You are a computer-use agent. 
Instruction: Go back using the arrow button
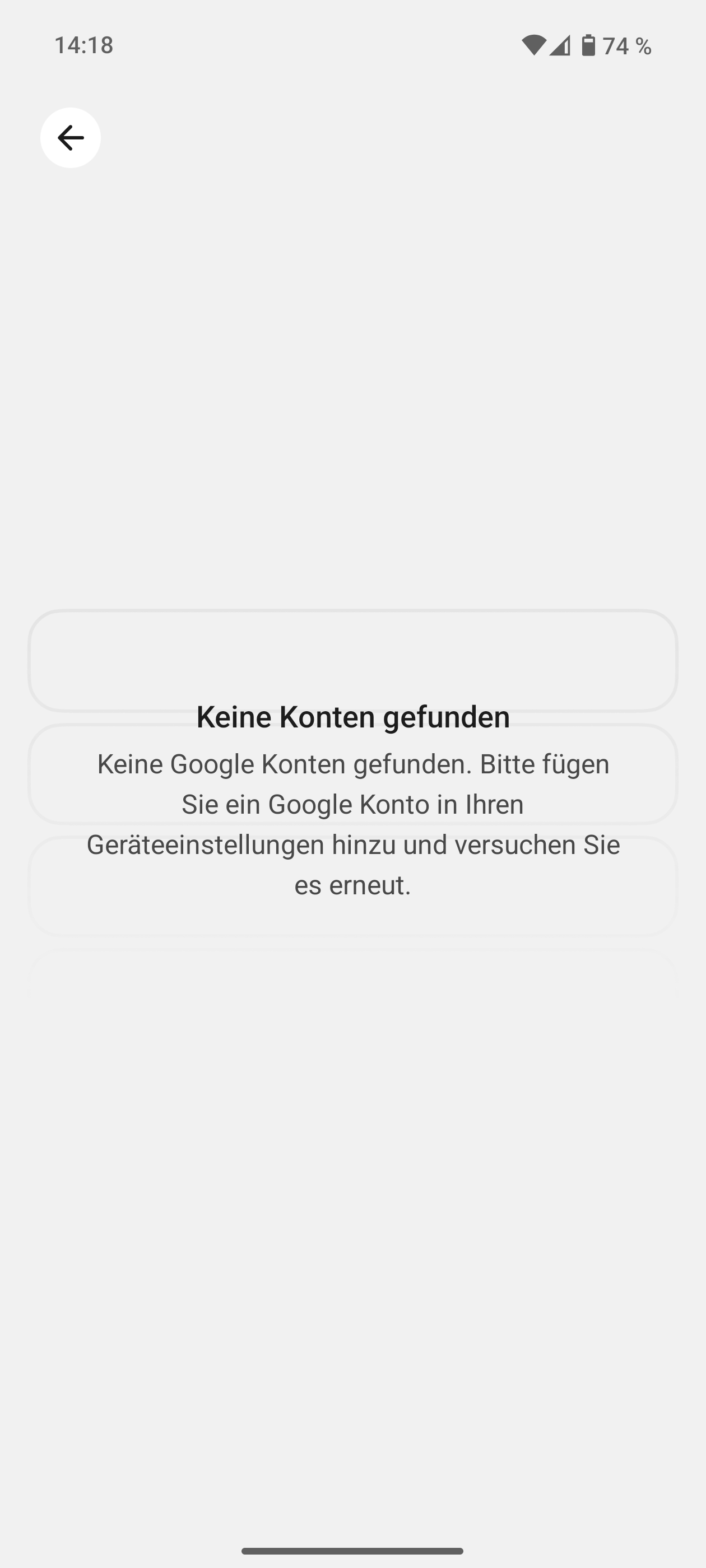(x=71, y=138)
